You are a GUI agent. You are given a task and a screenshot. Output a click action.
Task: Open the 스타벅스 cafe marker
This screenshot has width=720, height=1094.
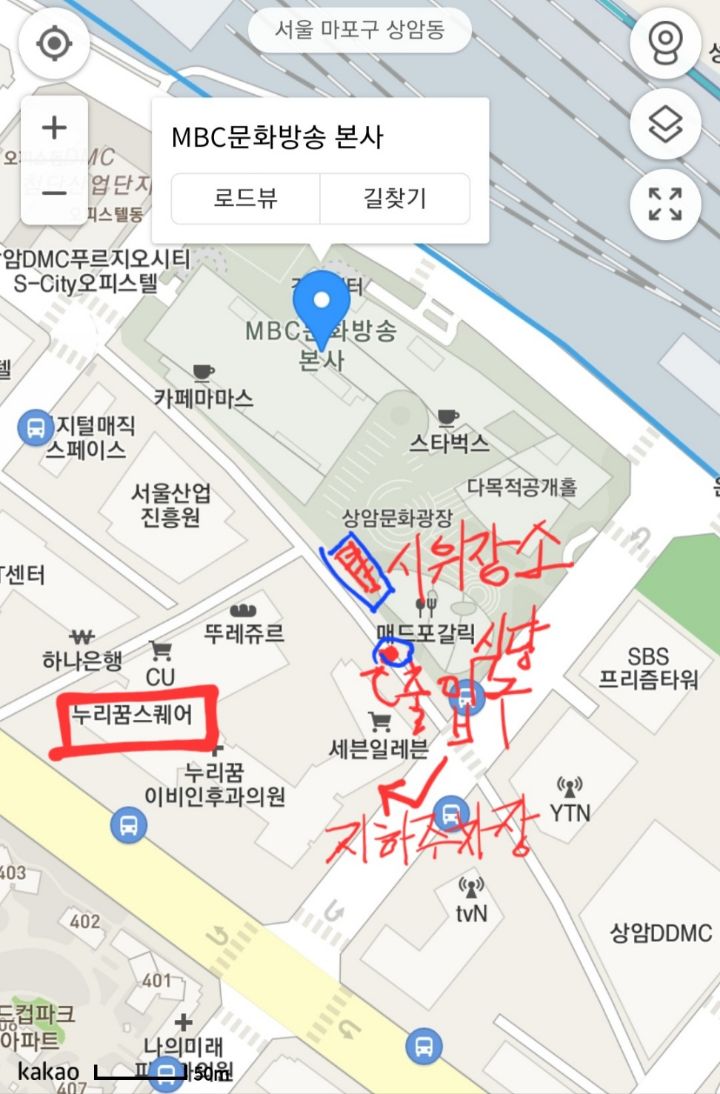tap(448, 417)
